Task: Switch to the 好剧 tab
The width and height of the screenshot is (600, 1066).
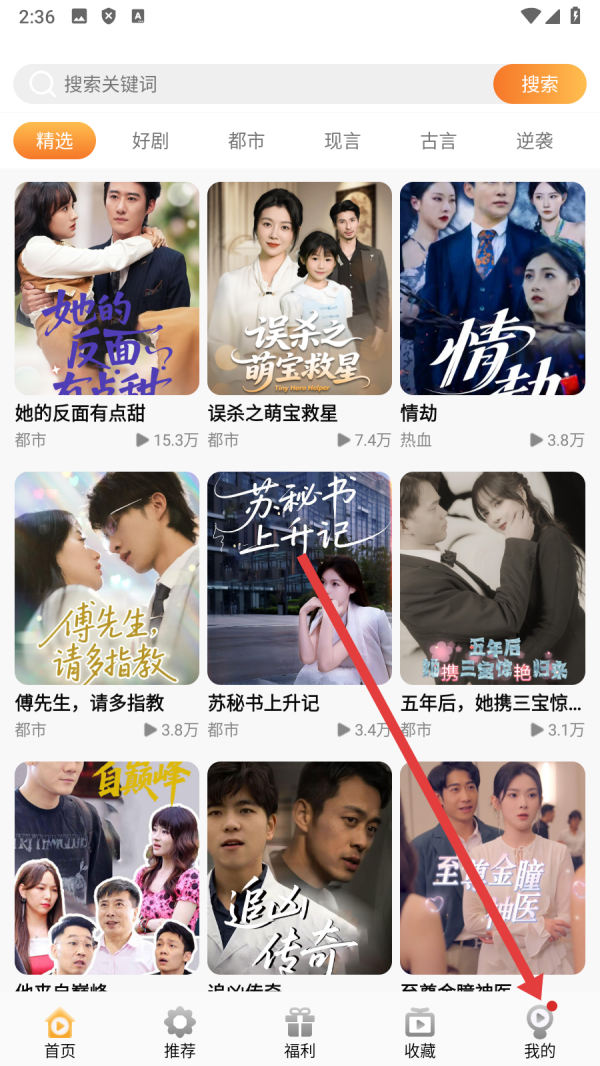Action: (x=150, y=141)
